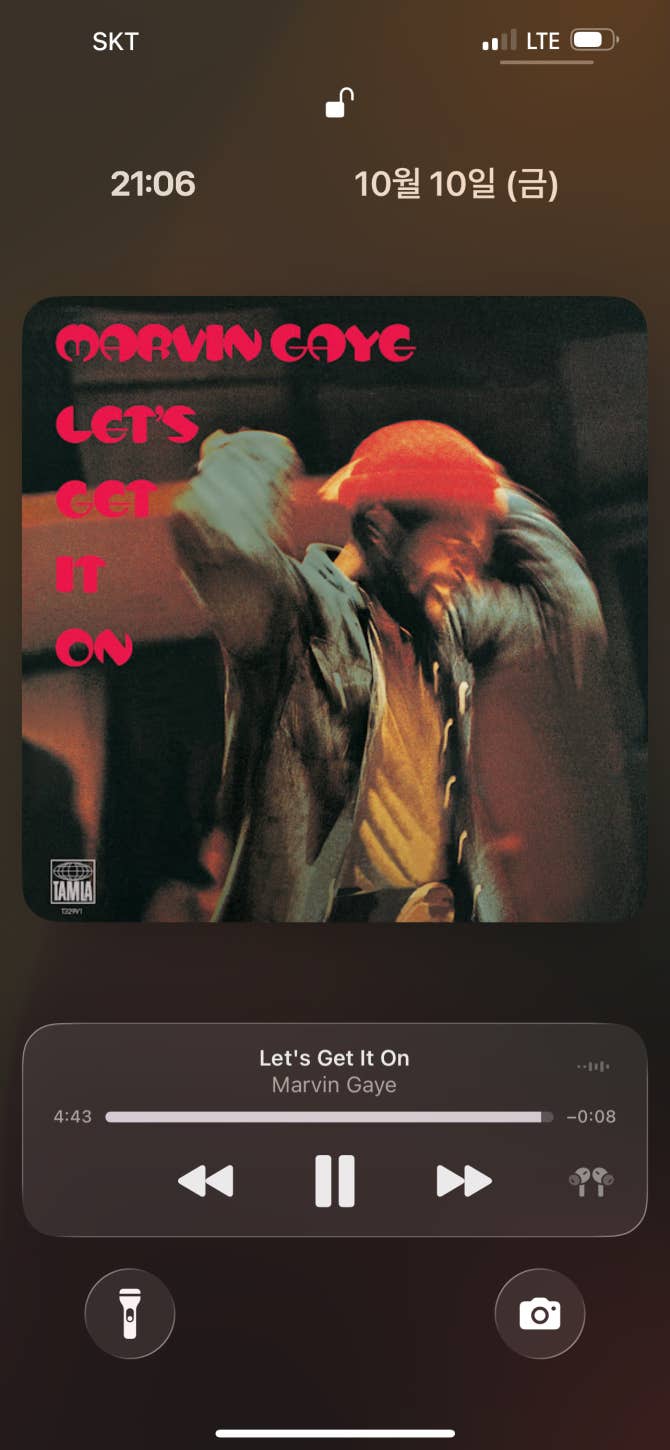Turn on the flashlight
This screenshot has height=1450, width=670.
coord(130,1314)
